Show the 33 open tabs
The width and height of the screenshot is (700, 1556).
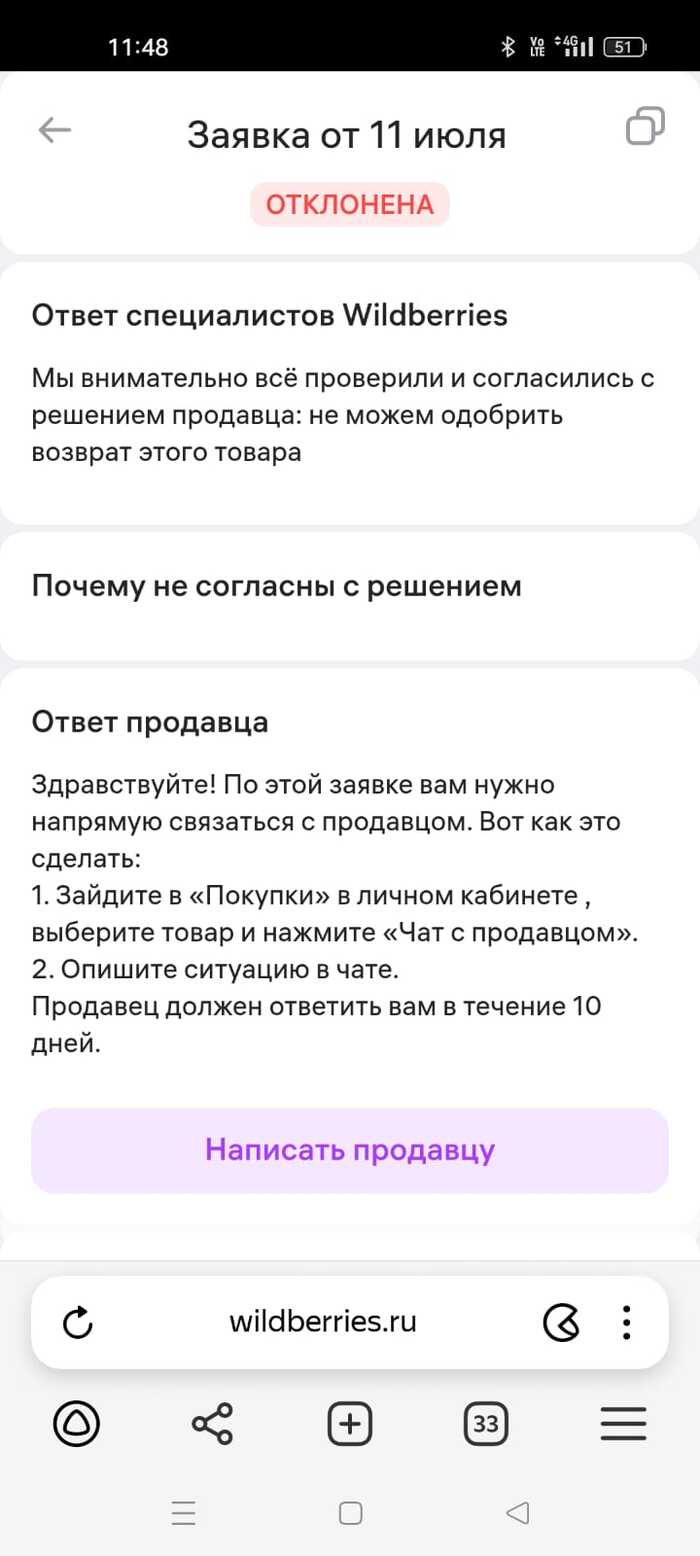486,1422
